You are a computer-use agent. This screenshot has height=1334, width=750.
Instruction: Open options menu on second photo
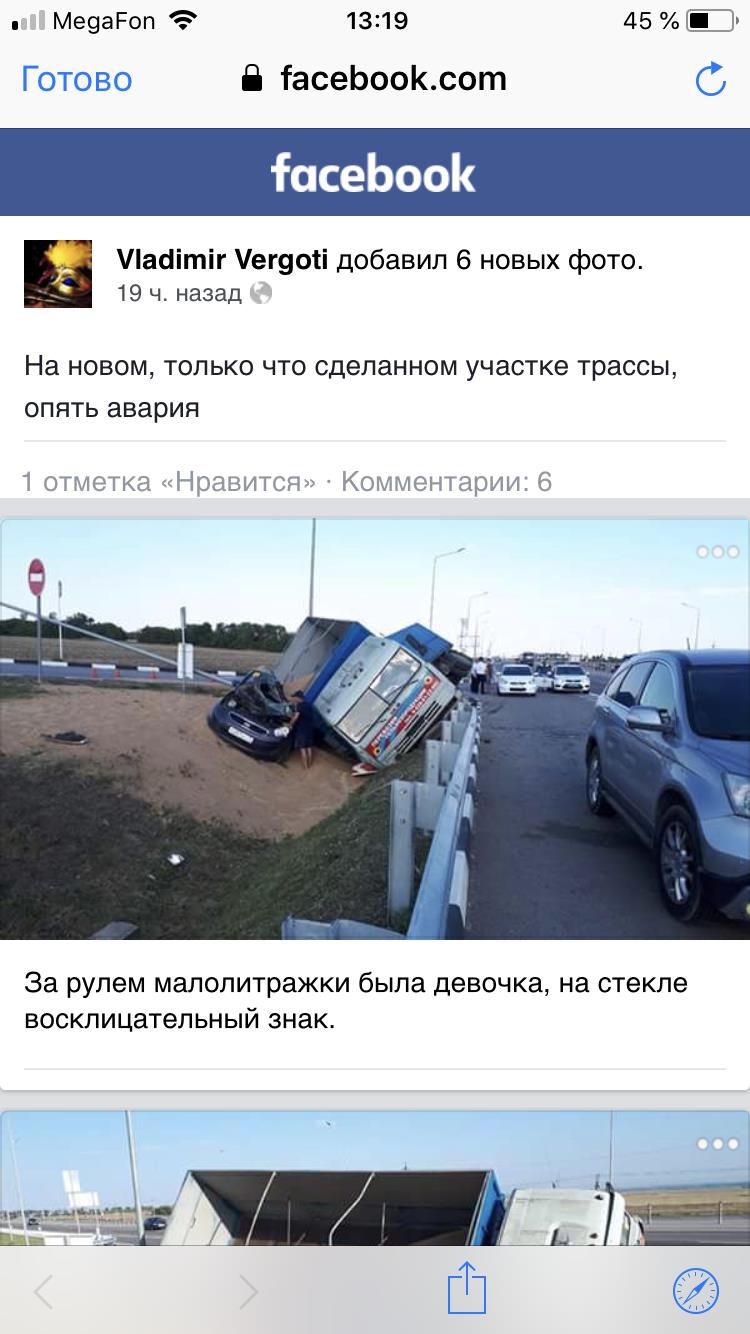[x=717, y=1144]
